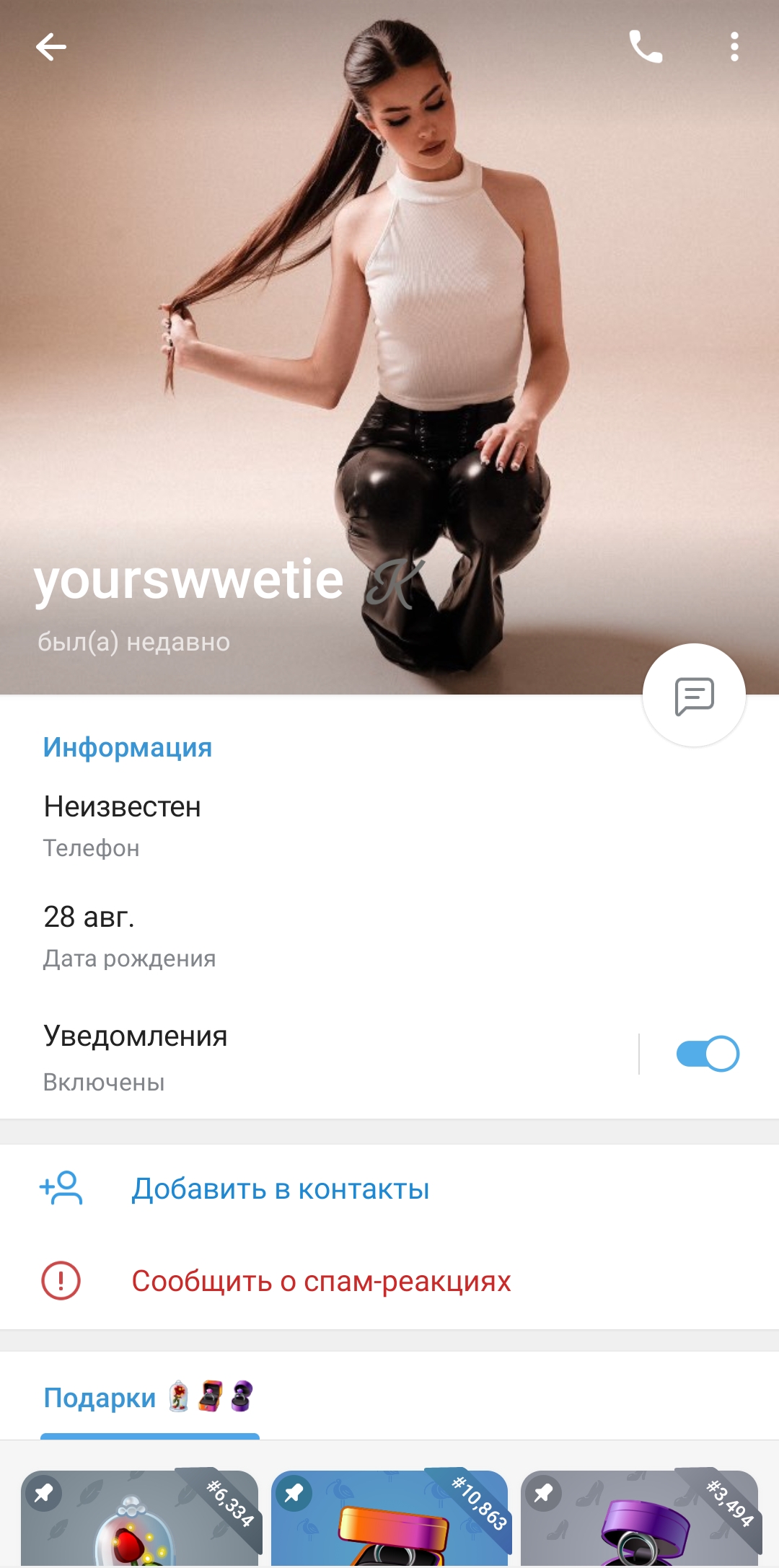Open gift #3,494 purple ring box
Image resolution: width=779 pixels, height=1568 pixels.
640,1518
